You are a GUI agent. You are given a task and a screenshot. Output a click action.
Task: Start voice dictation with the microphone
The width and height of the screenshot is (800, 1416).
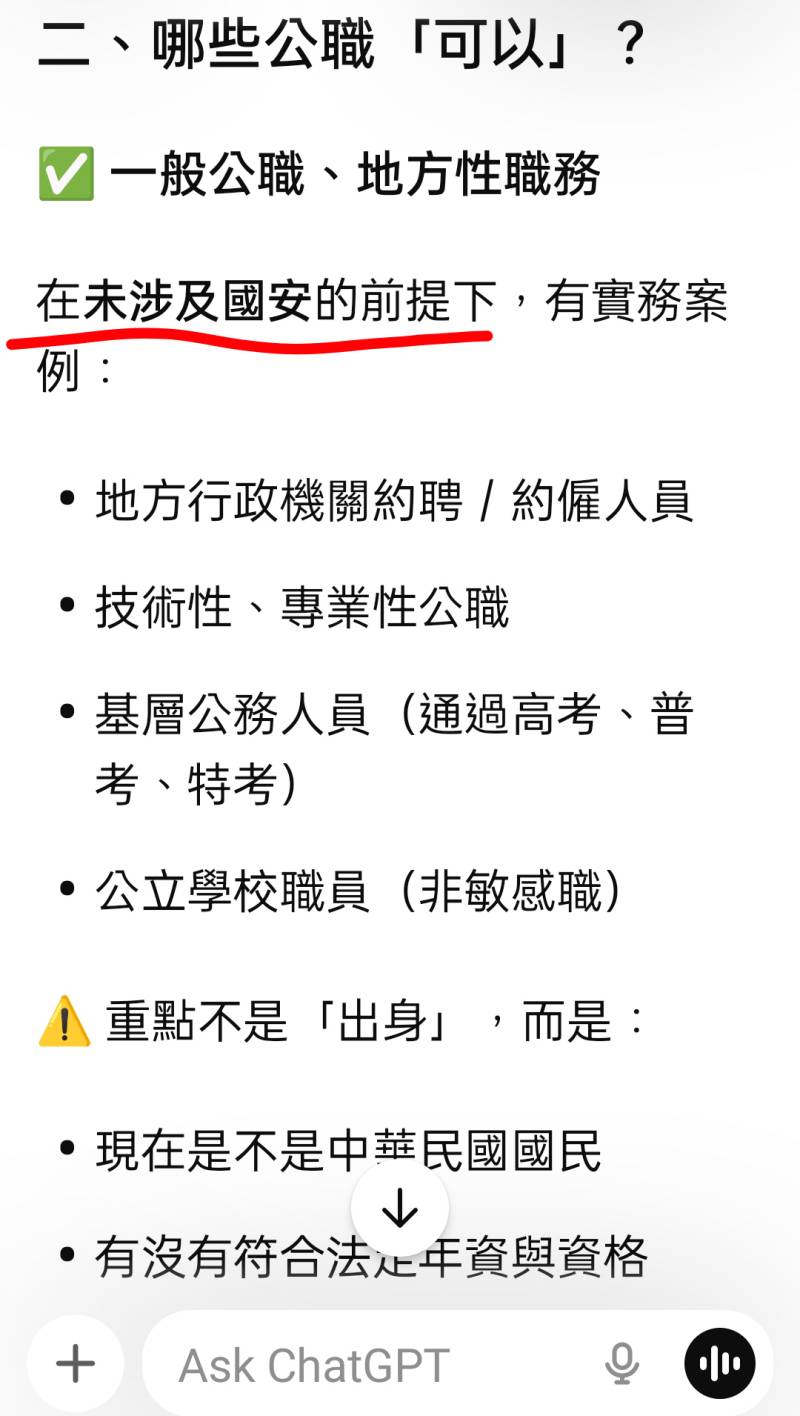pyautogui.click(x=622, y=1364)
